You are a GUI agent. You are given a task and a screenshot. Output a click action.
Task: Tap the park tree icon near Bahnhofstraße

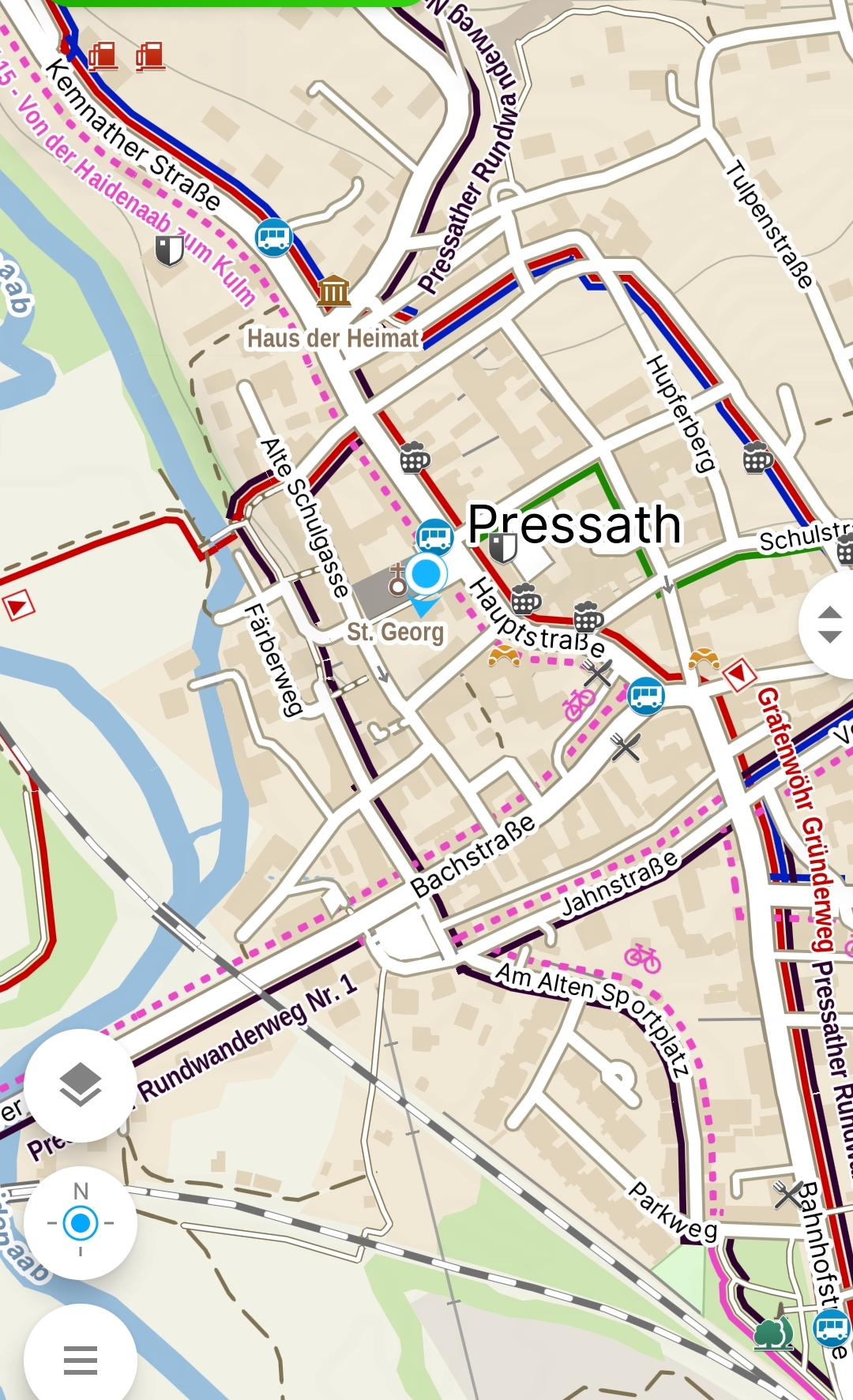[x=773, y=1334]
